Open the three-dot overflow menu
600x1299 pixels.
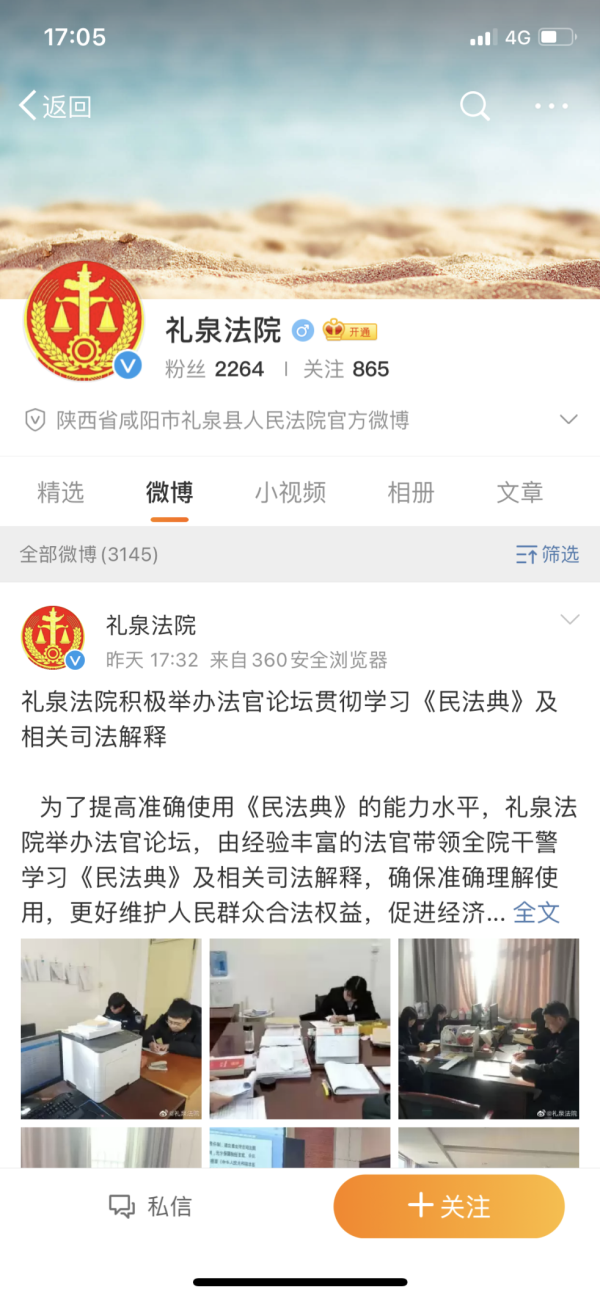tap(551, 106)
